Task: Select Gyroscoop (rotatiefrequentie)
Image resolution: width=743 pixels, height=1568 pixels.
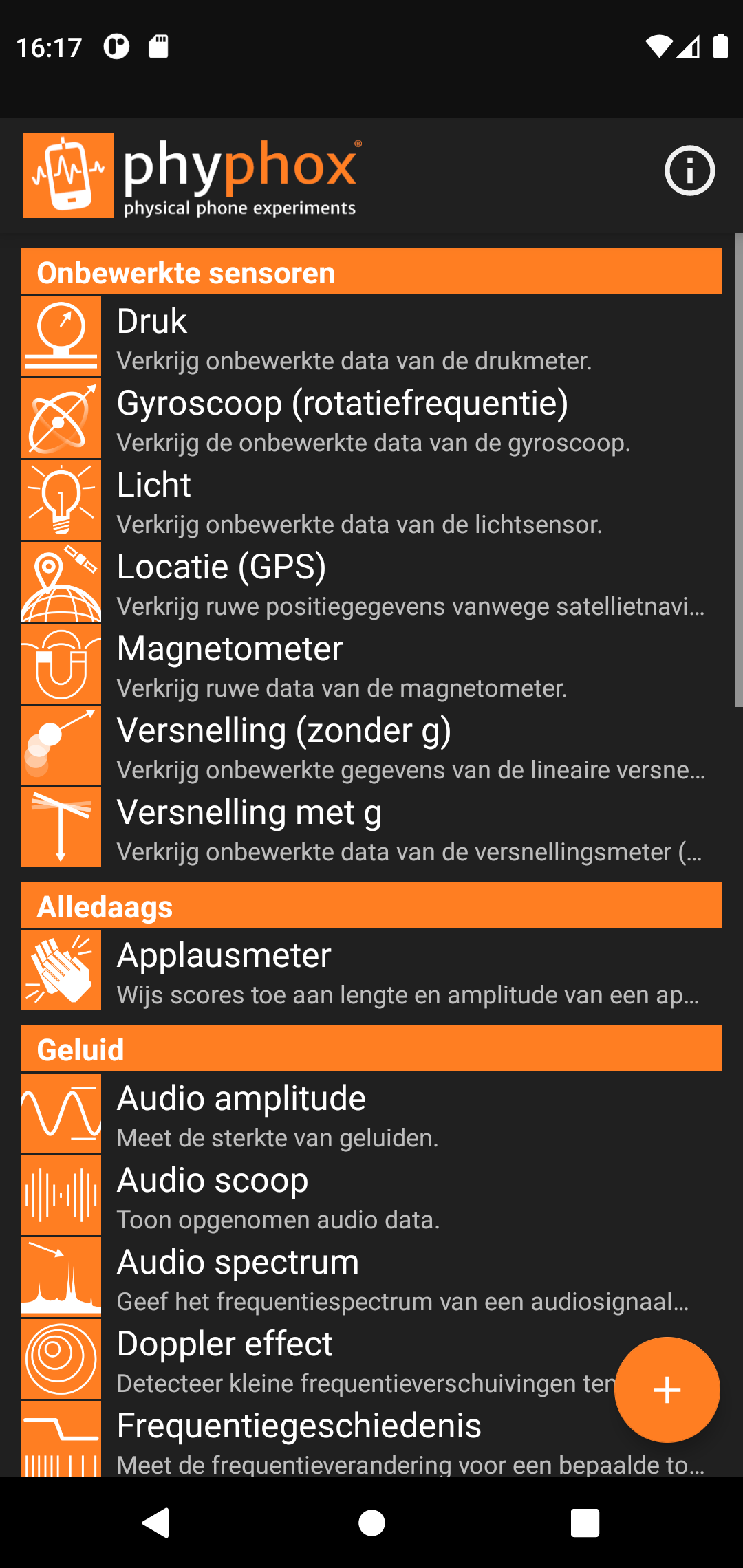Action: click(371, 419)
